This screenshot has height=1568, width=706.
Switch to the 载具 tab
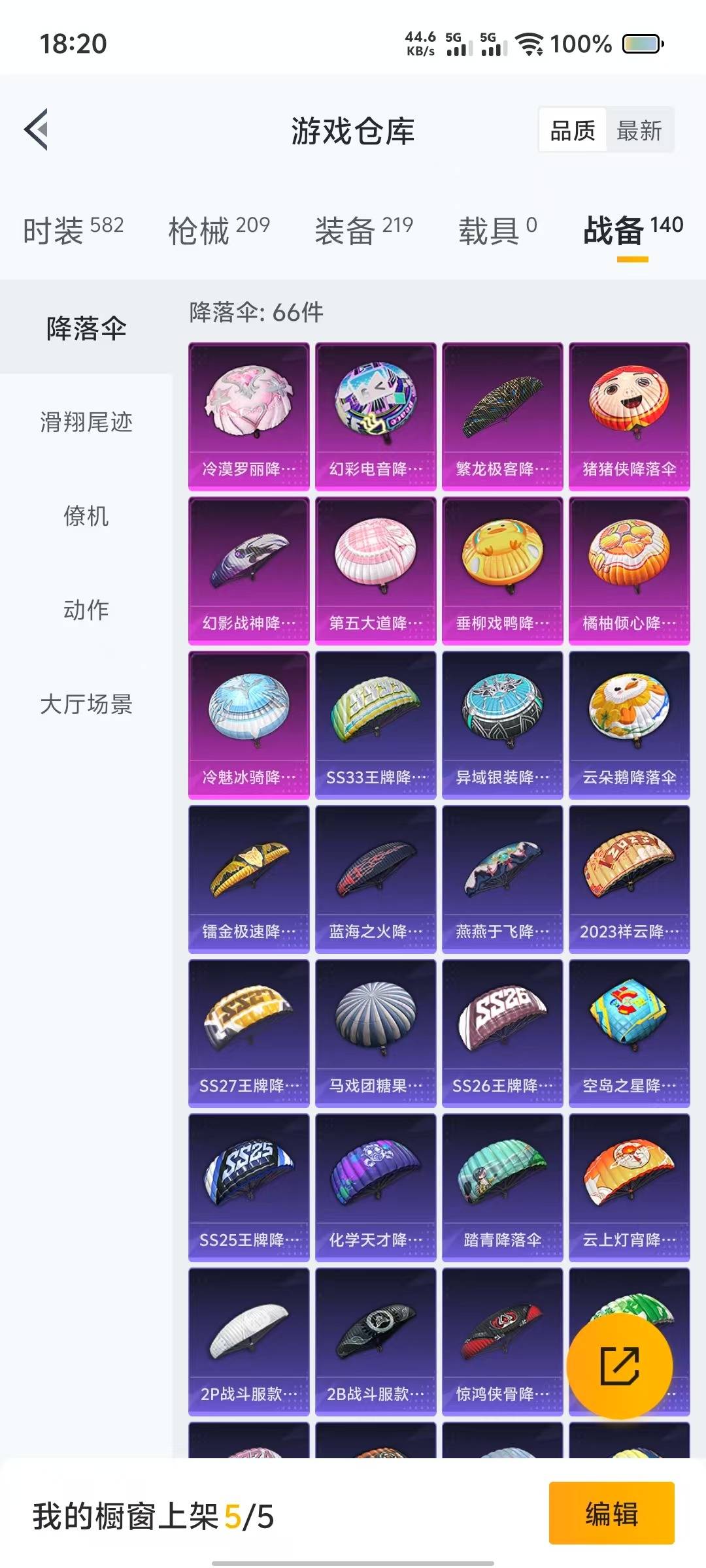[x=498, y=230]
